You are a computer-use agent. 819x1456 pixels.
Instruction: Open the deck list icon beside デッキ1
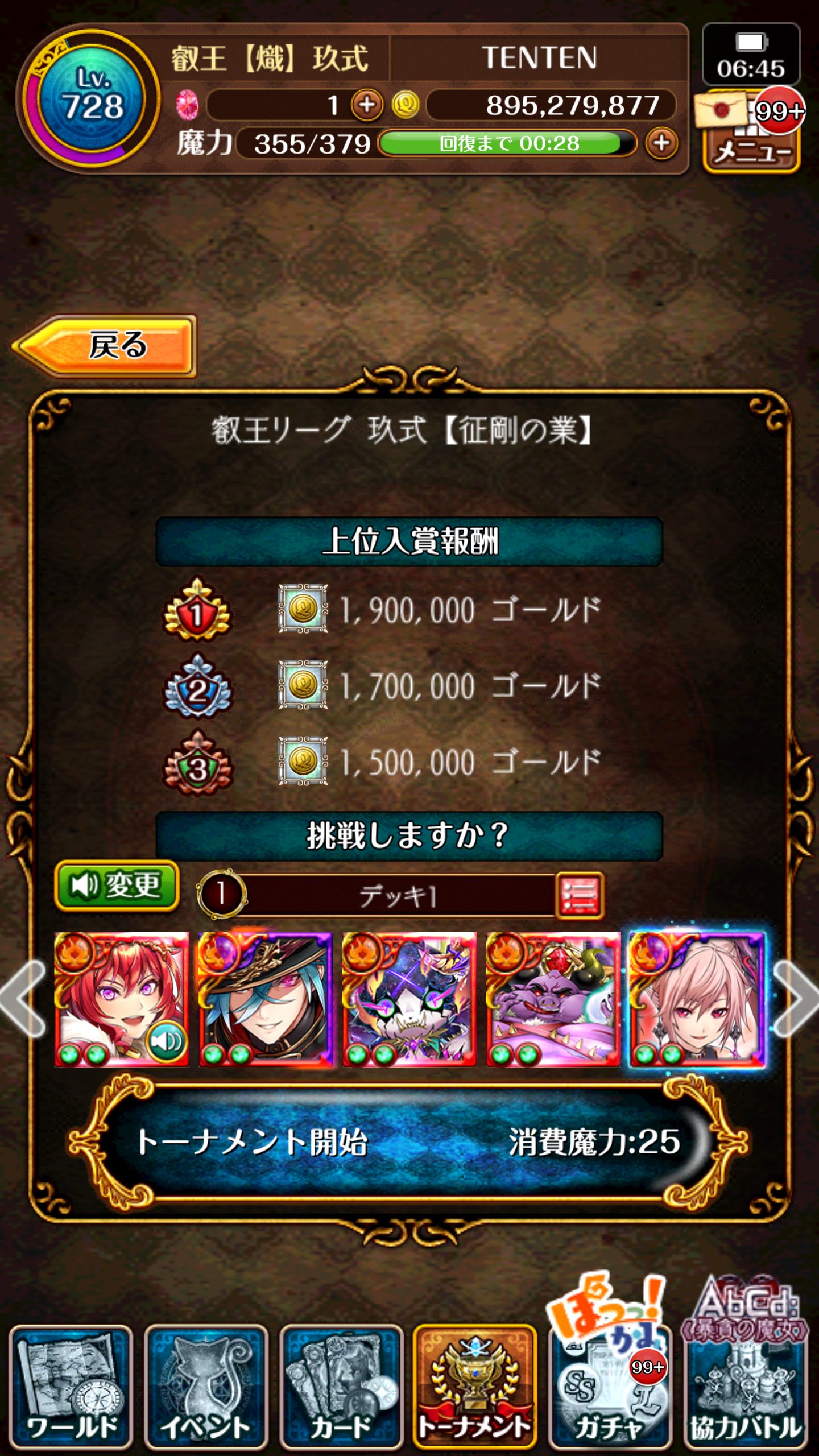tap(580, 895)
